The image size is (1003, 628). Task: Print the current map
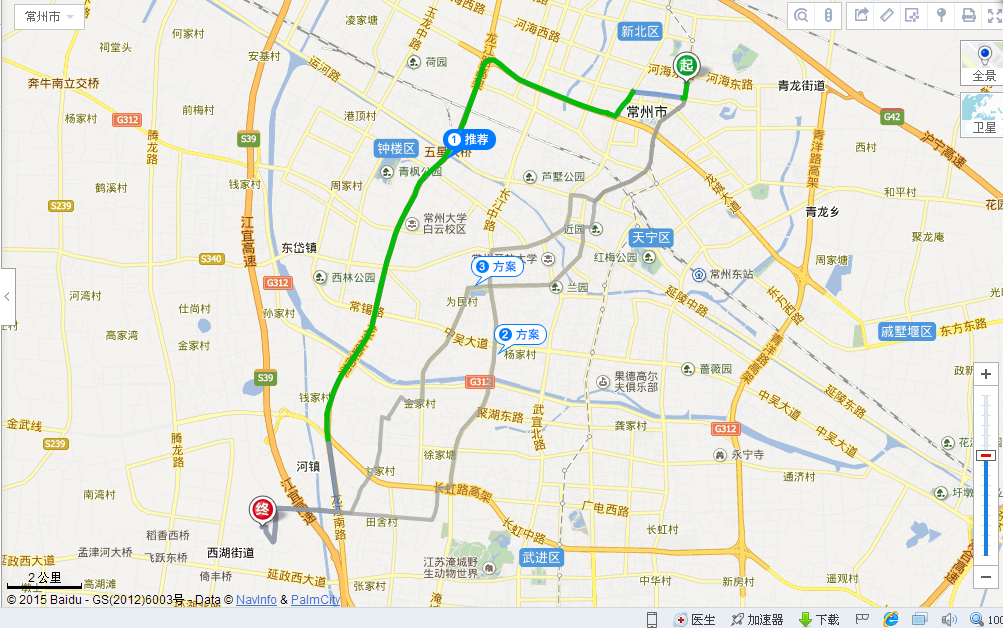point(968,15)
